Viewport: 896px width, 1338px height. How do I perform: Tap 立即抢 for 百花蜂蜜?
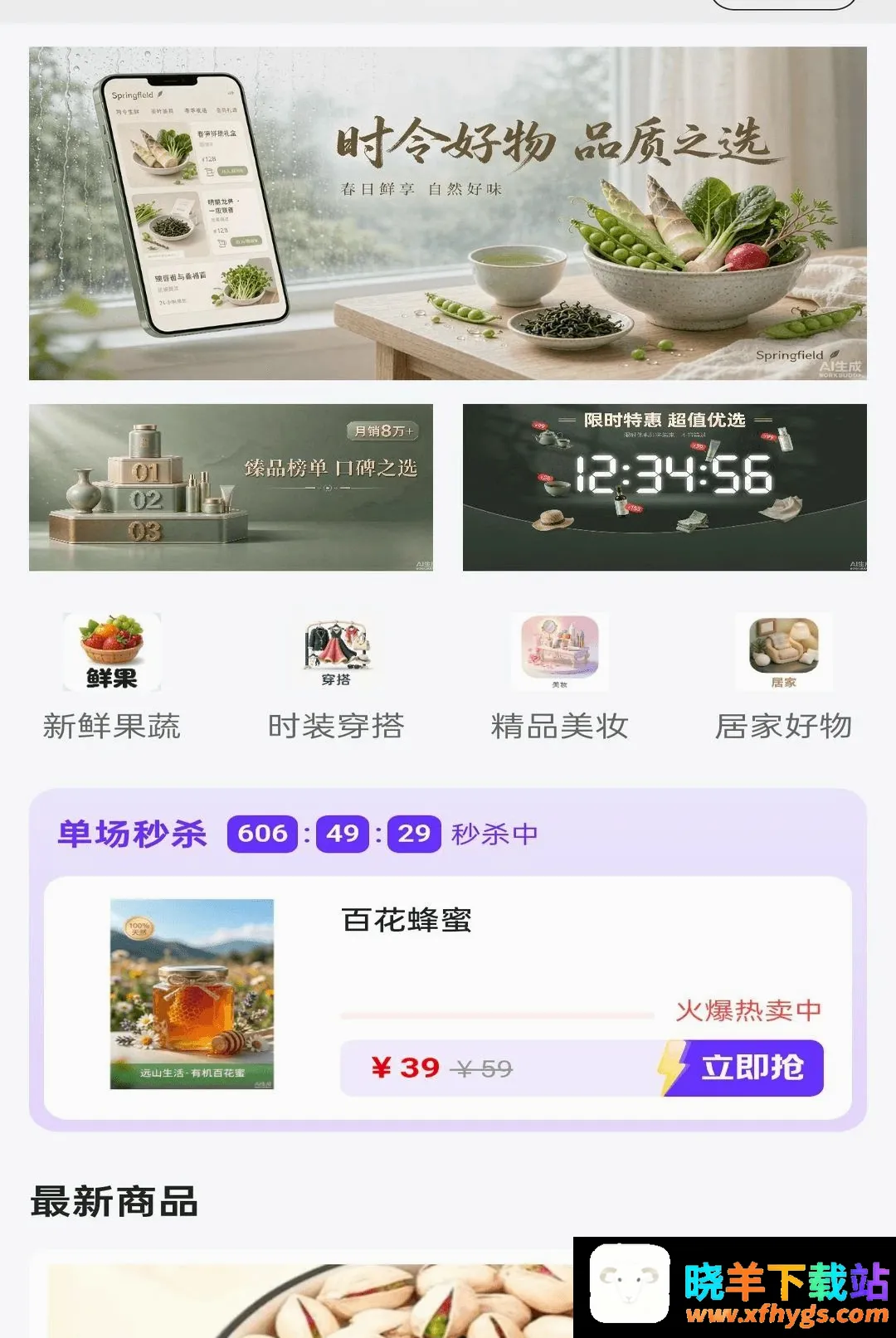click(x=743, y=1068)
